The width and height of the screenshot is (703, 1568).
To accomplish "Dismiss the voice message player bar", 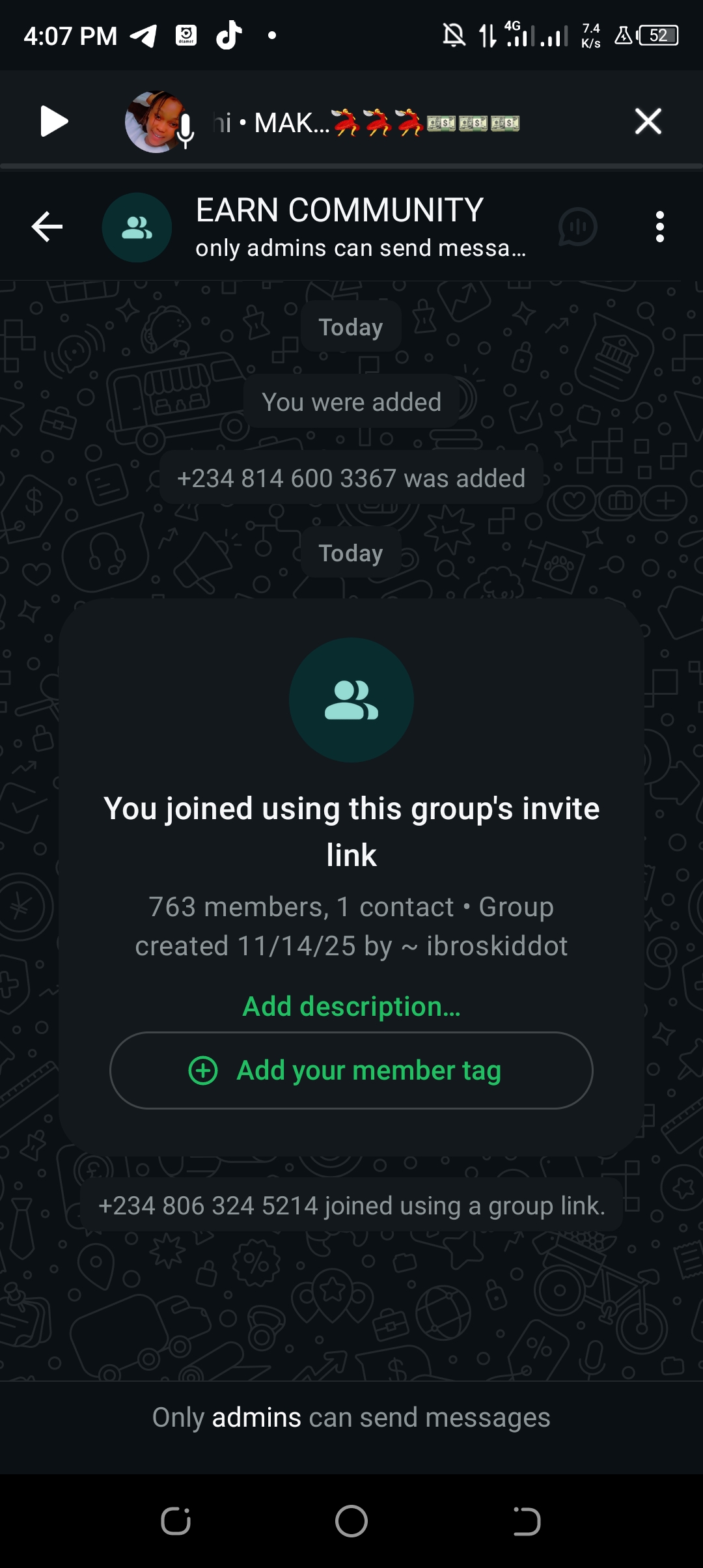I will click(x=648, y=122).
